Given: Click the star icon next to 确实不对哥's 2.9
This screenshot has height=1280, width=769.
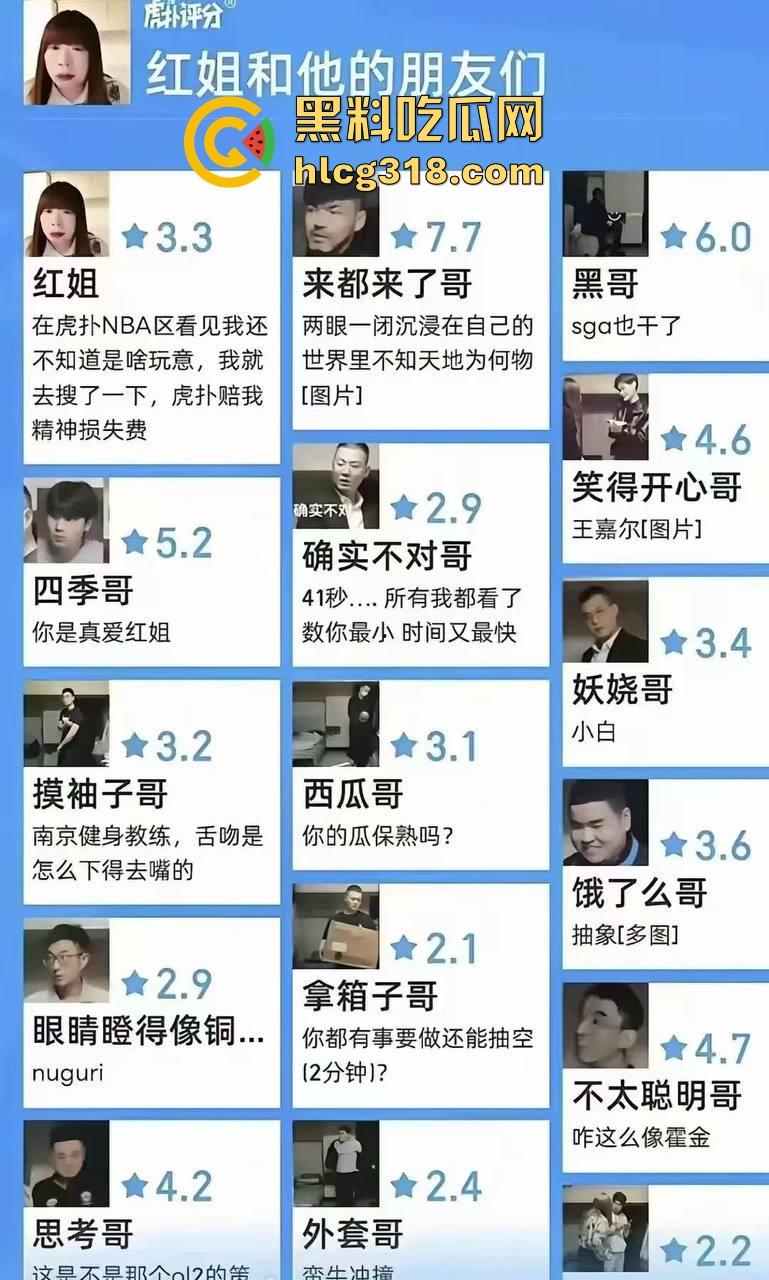Looking at the screenshot, I should click(404, 508).
